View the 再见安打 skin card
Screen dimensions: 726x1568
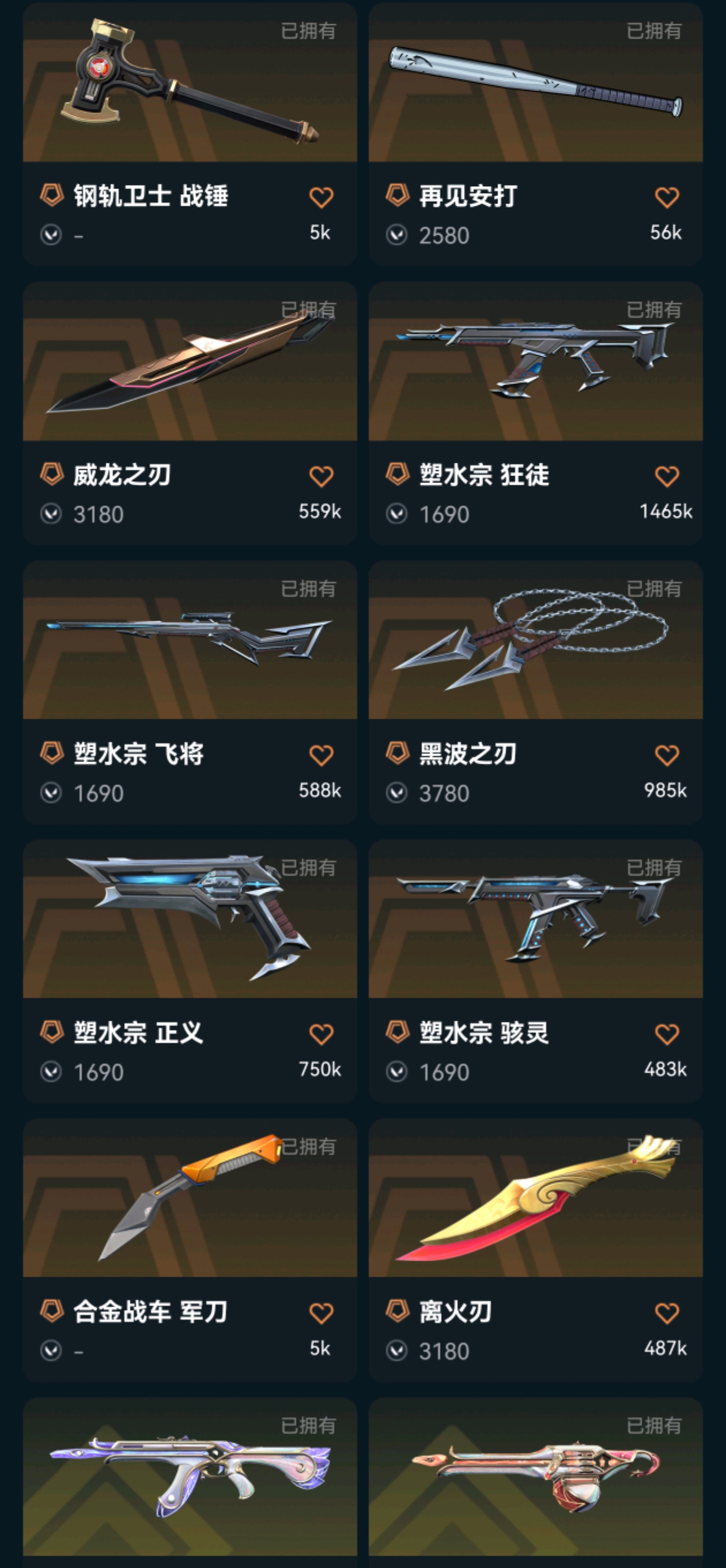click(x=535, y=134)
